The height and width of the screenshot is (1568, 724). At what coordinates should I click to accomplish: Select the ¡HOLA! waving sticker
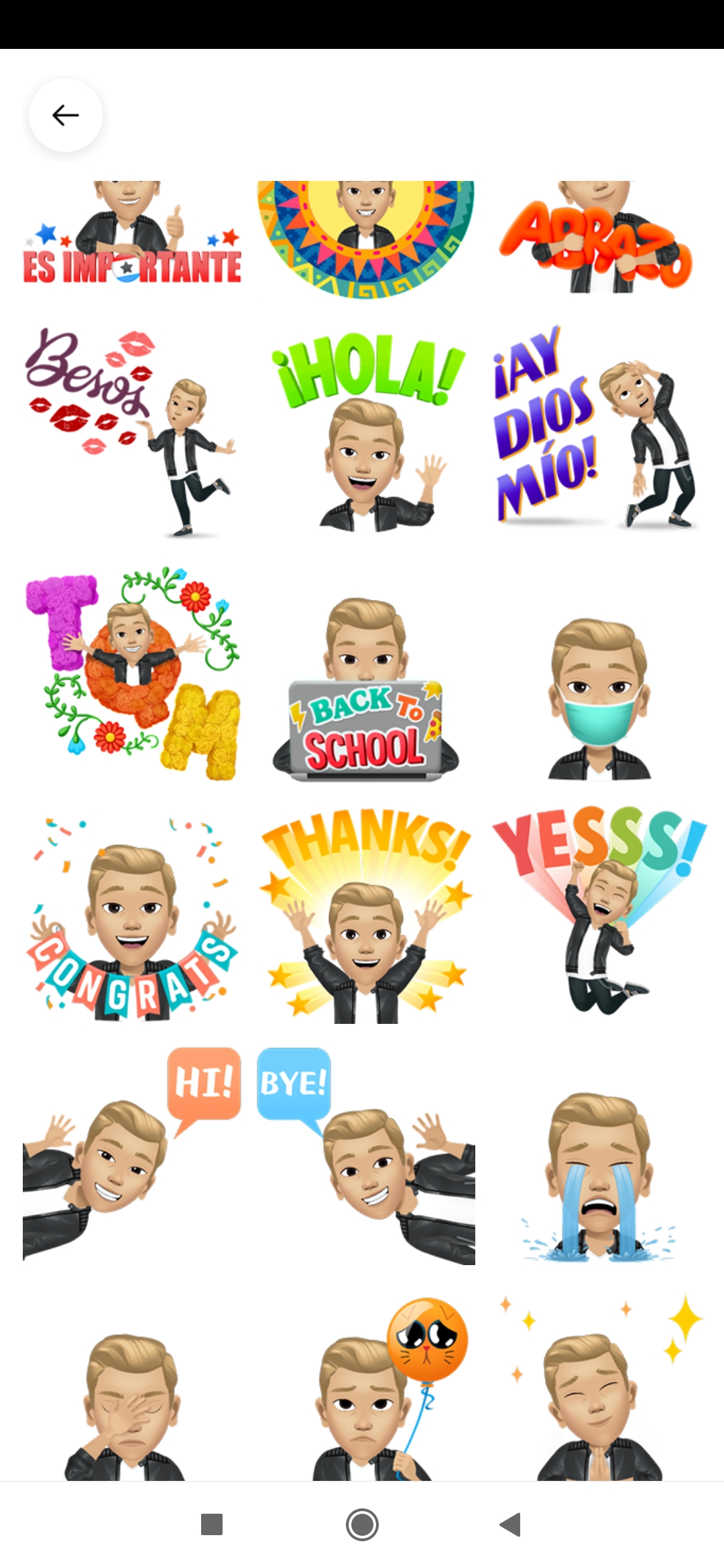click(365, 432)
